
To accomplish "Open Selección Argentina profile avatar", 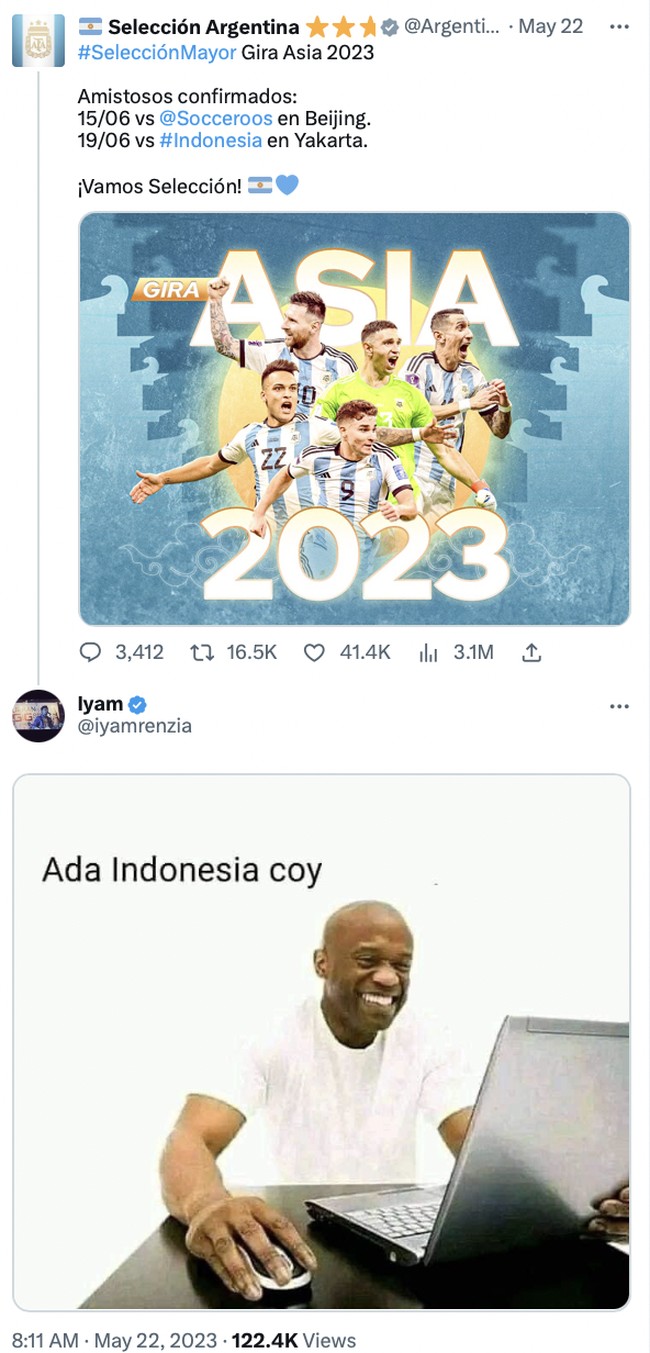I will click(37, 41).
